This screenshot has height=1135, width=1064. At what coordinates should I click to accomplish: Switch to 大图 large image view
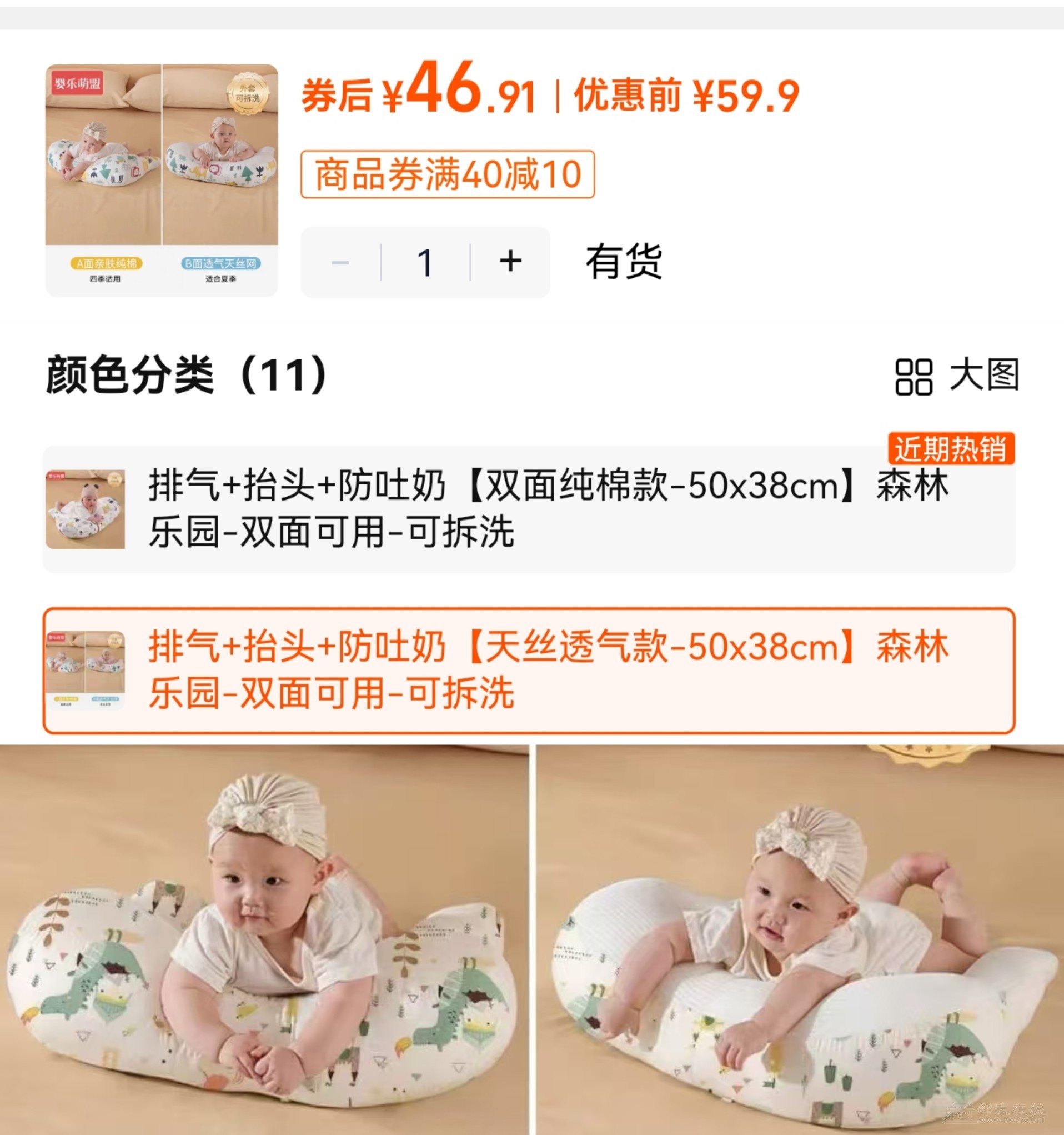point(957,376)
